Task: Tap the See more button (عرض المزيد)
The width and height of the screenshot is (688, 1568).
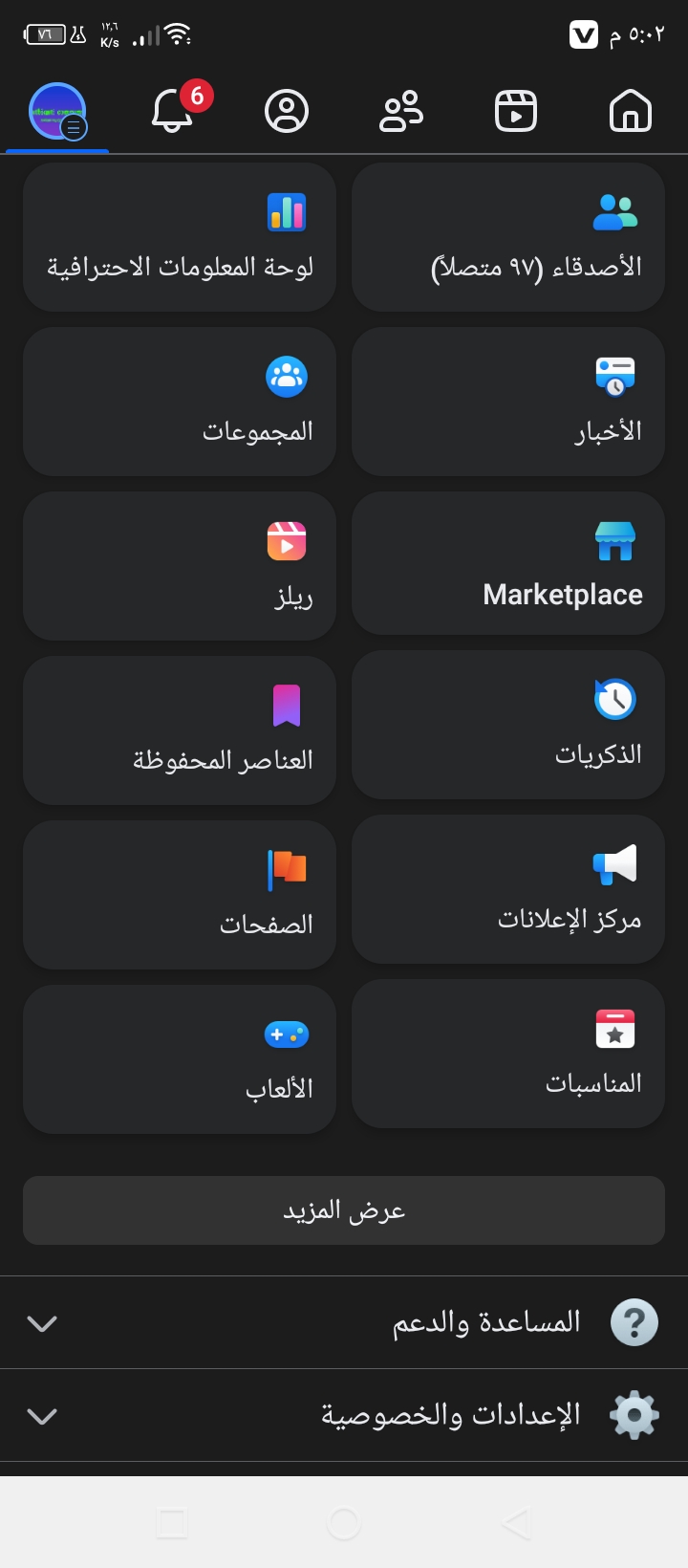Action: pos(344,1210)
